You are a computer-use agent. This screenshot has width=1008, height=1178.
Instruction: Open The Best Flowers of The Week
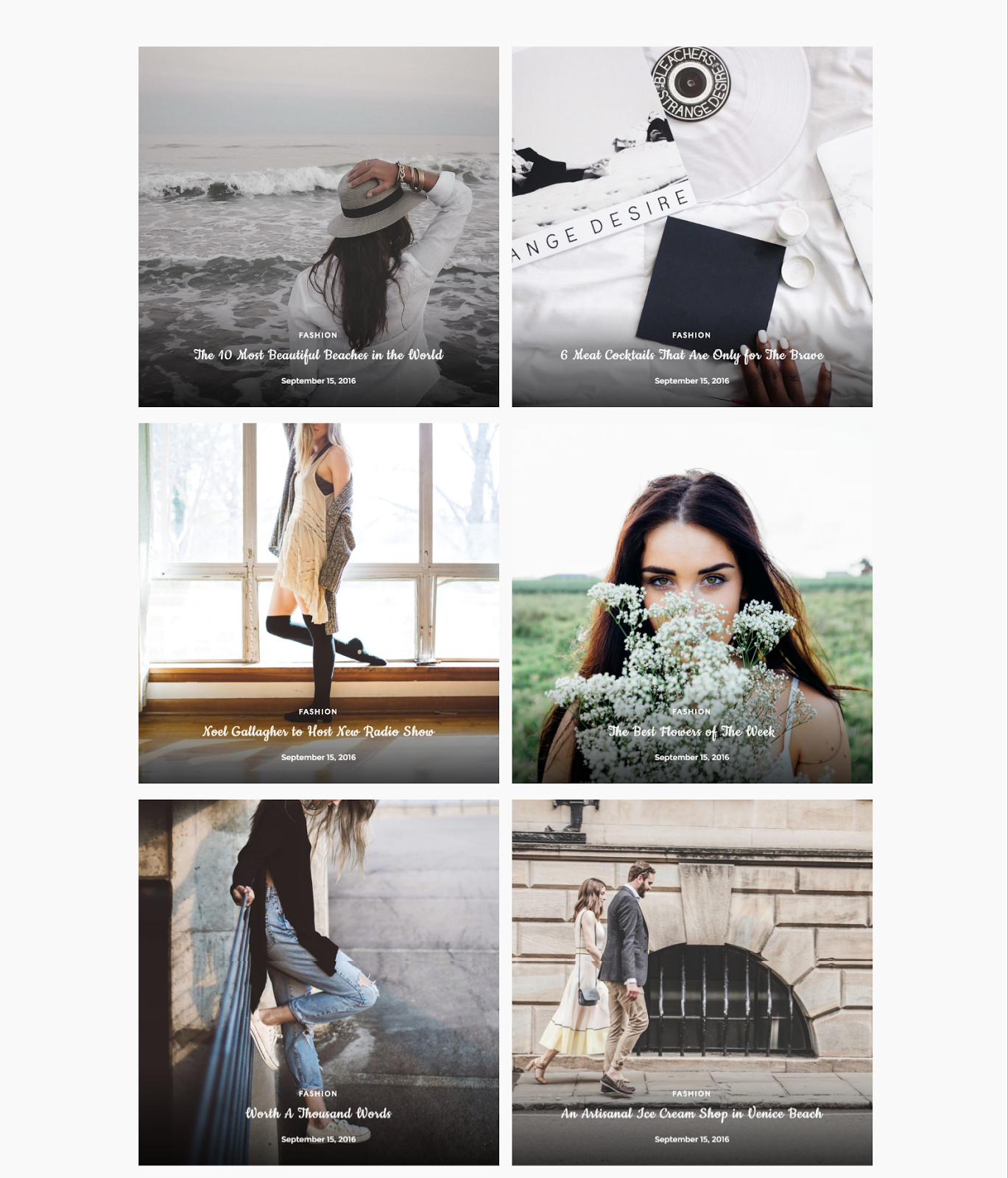pyautogui.click(x=691, y=731)
